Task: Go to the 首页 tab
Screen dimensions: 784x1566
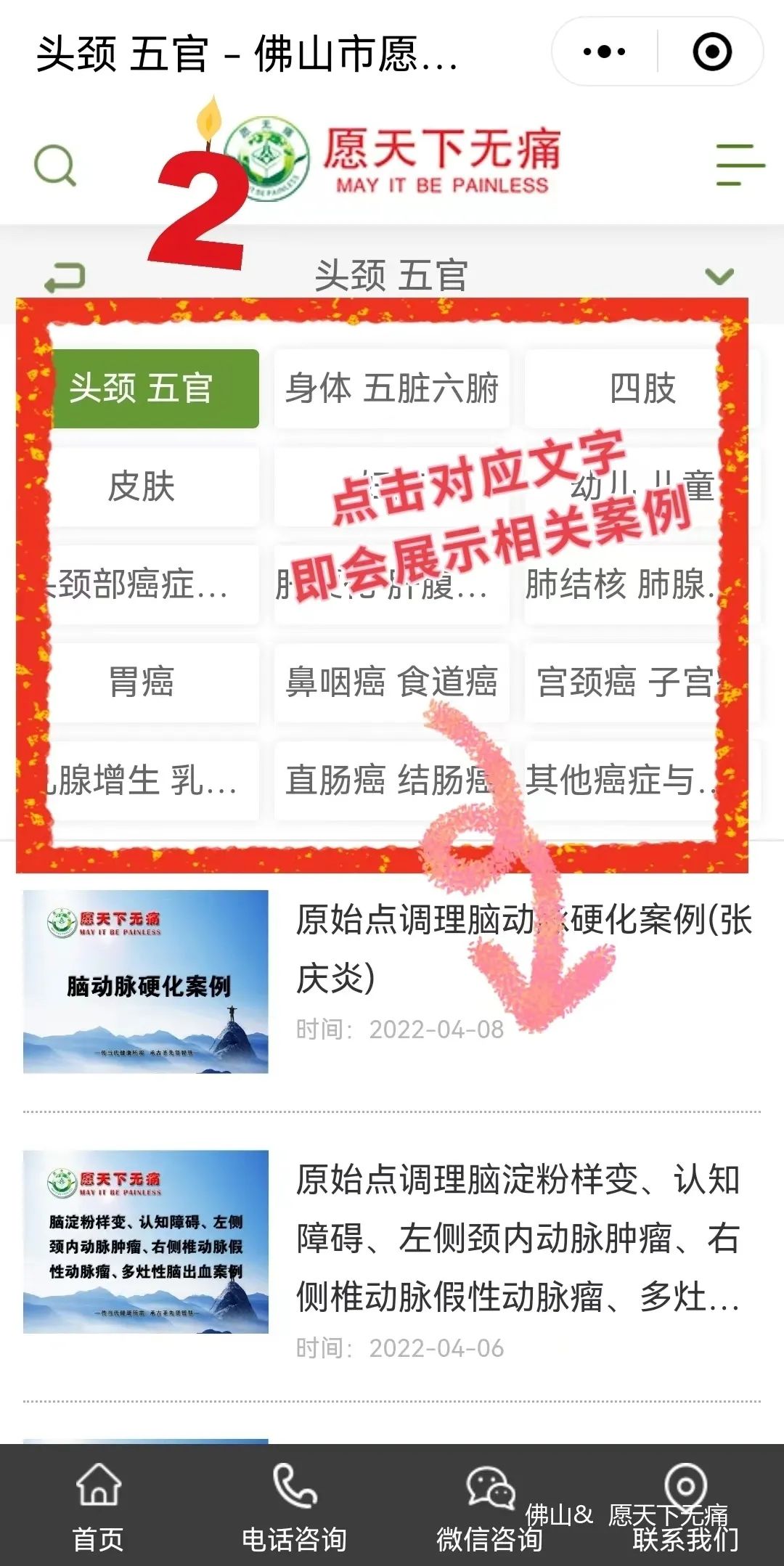Action: pos(98,1507)
